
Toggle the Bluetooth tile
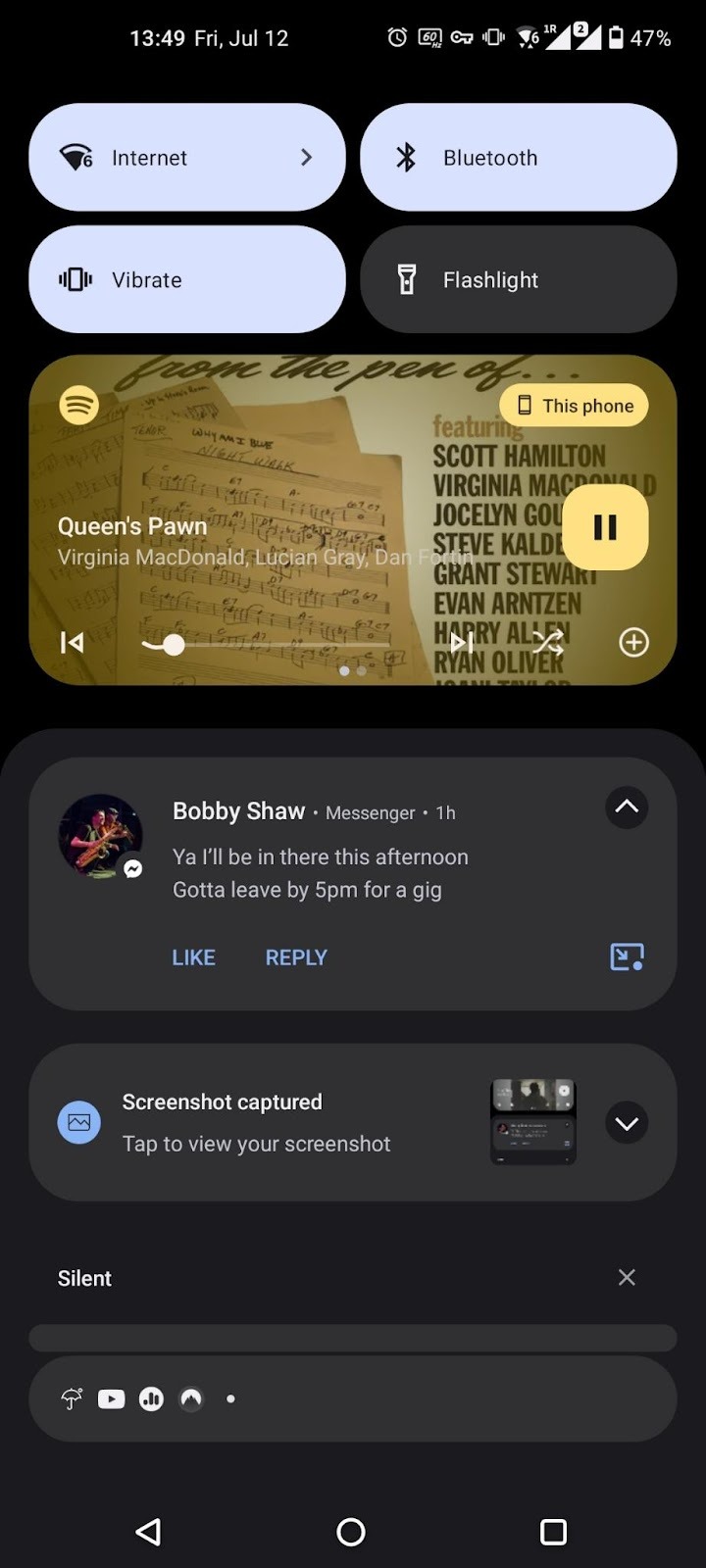(x=518, y=158)
